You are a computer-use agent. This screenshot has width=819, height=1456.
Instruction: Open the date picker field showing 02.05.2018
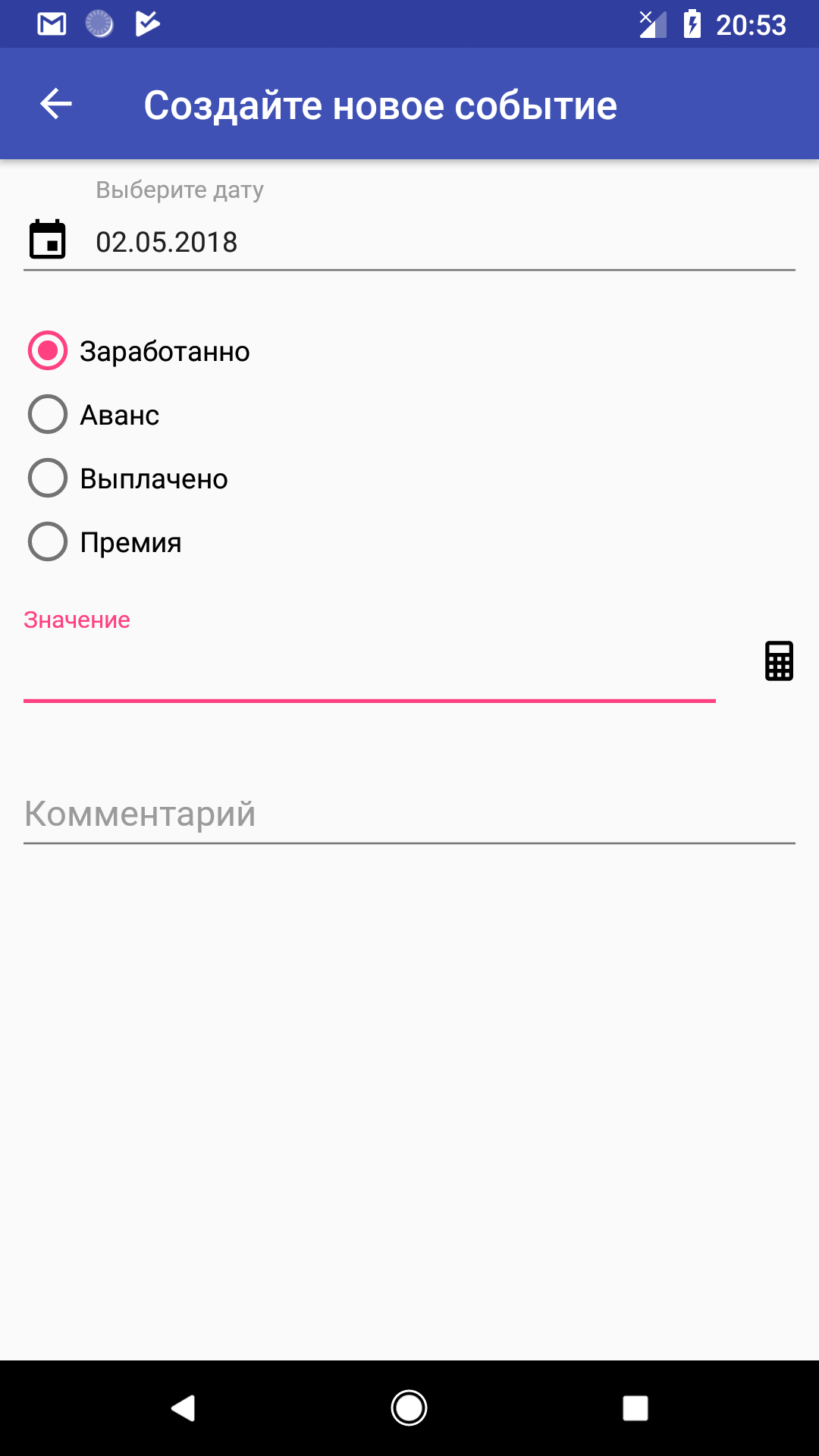click(x=409, y=242)
